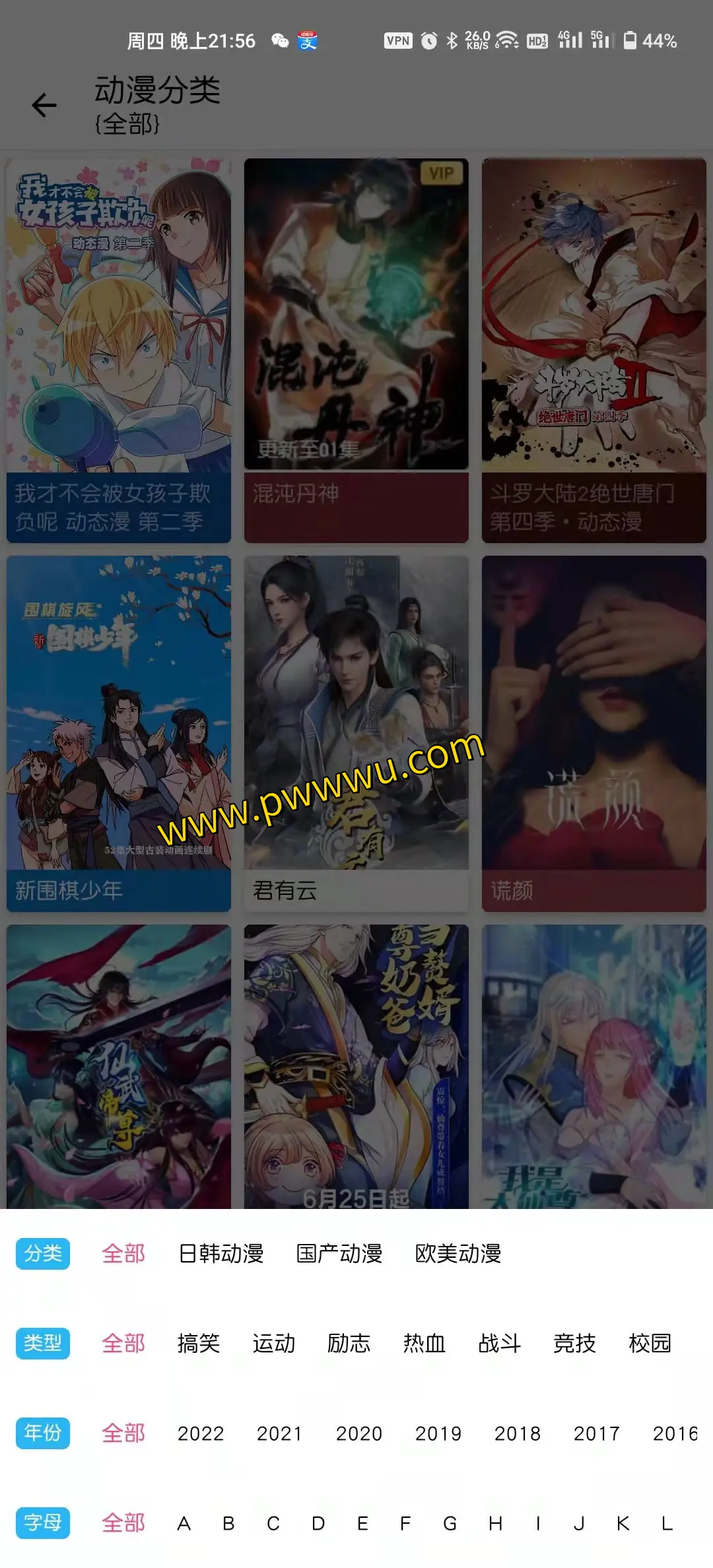Filter type by 搞笑

click(198, 1343)
